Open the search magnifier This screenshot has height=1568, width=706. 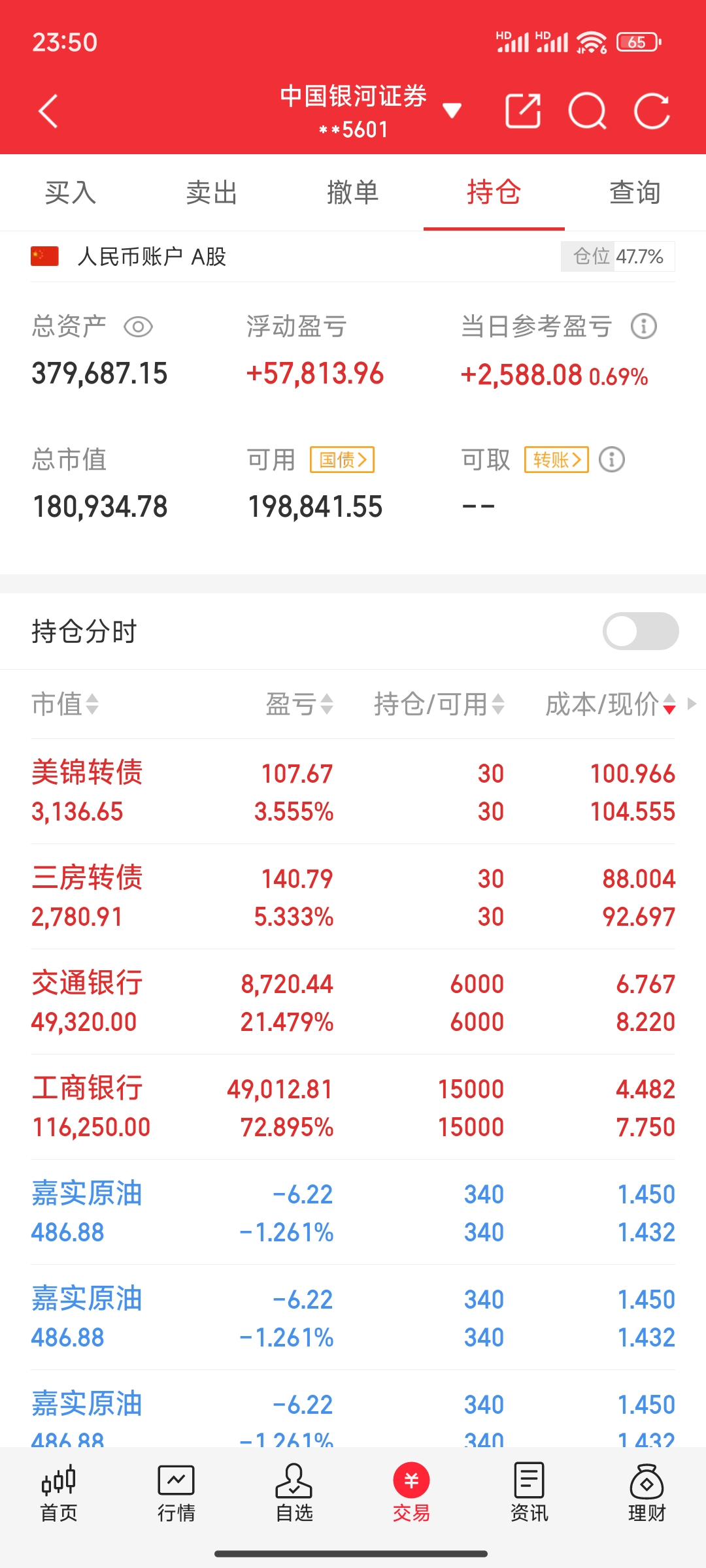point(587,111)
